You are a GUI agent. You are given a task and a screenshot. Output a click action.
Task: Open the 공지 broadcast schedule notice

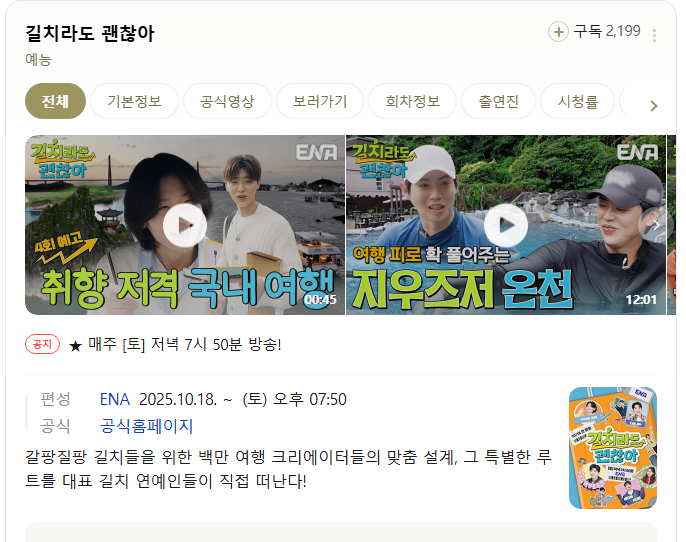click(175, 344)
